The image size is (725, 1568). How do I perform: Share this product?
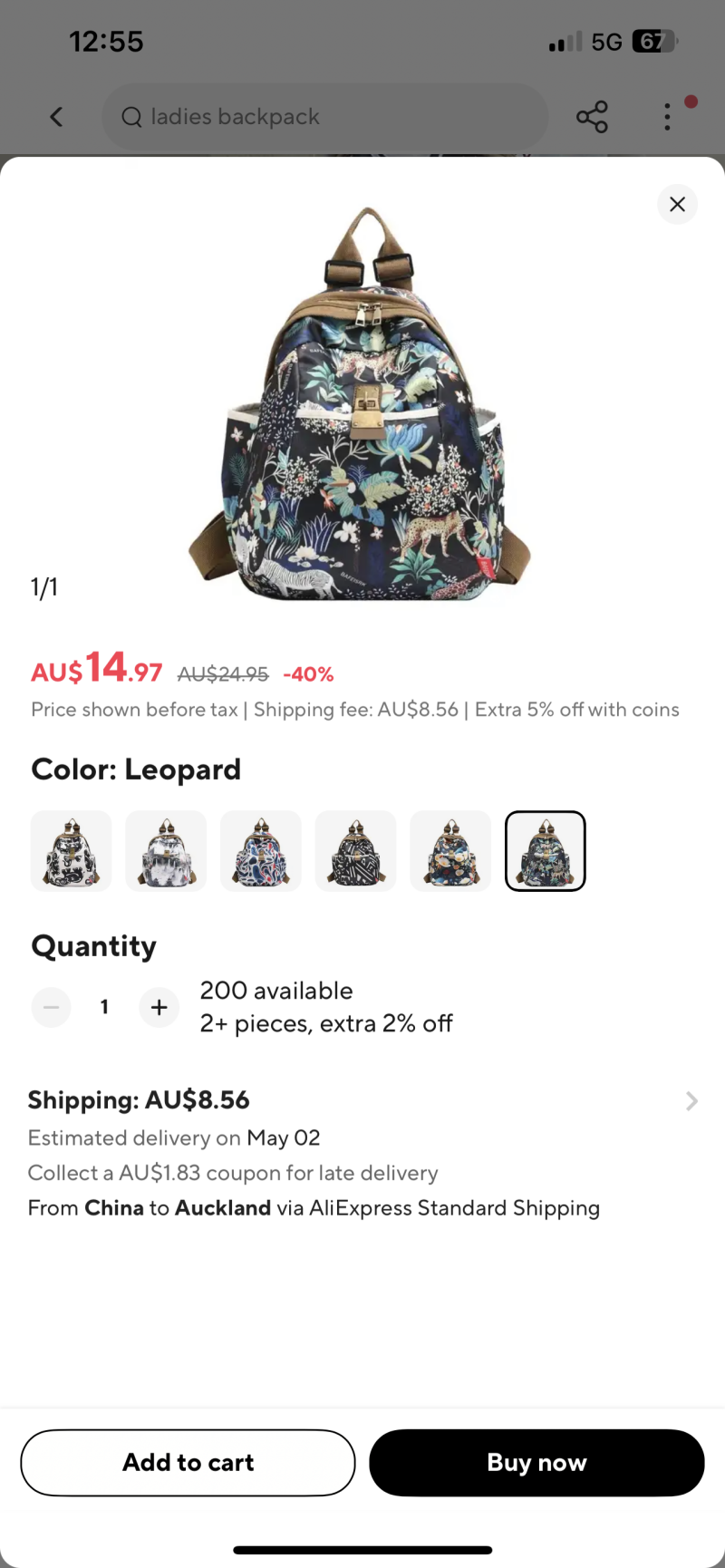[x=592, y=117]
